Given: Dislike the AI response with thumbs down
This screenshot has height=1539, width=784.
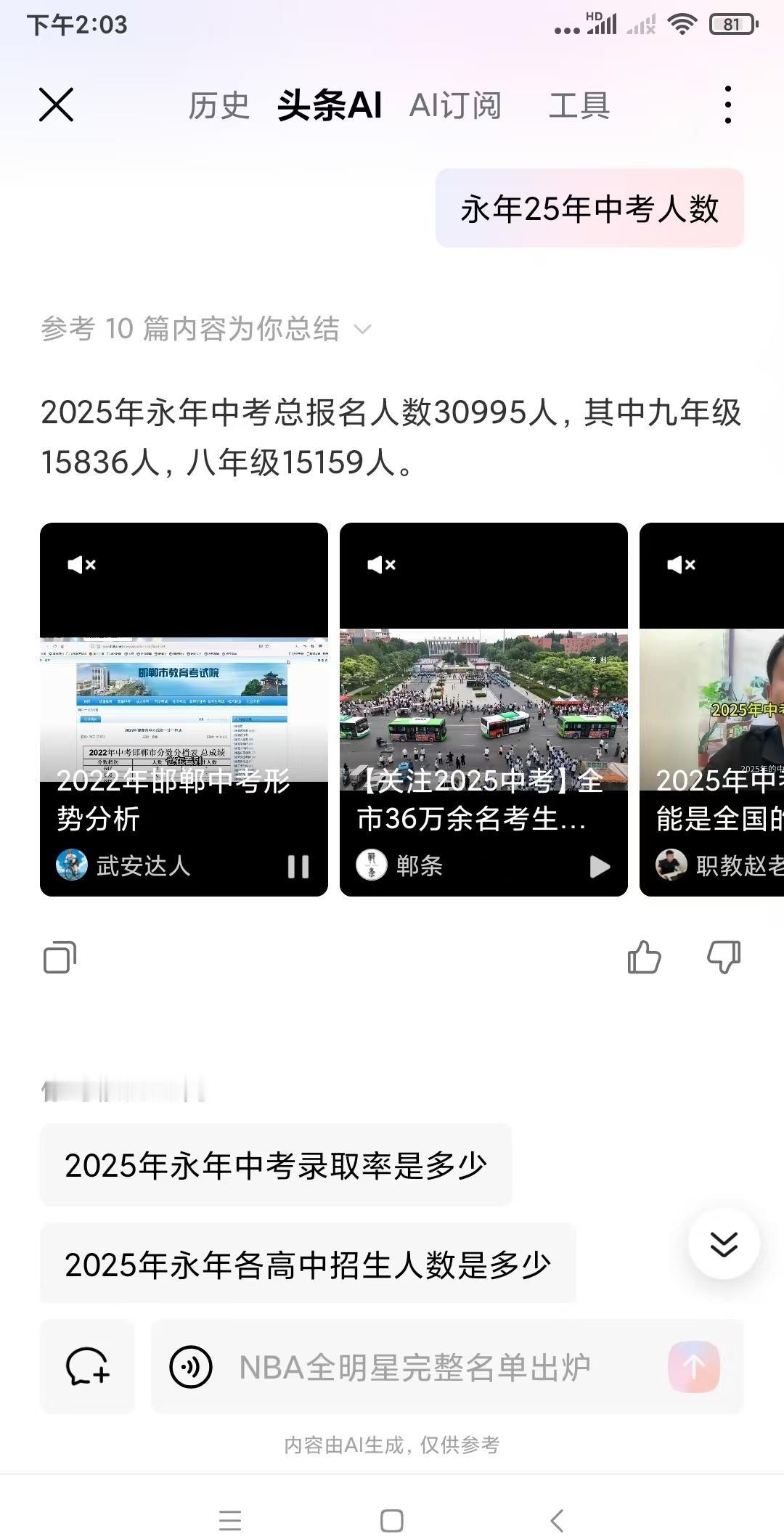Looking at the screenshot, I should click(722, 957).
